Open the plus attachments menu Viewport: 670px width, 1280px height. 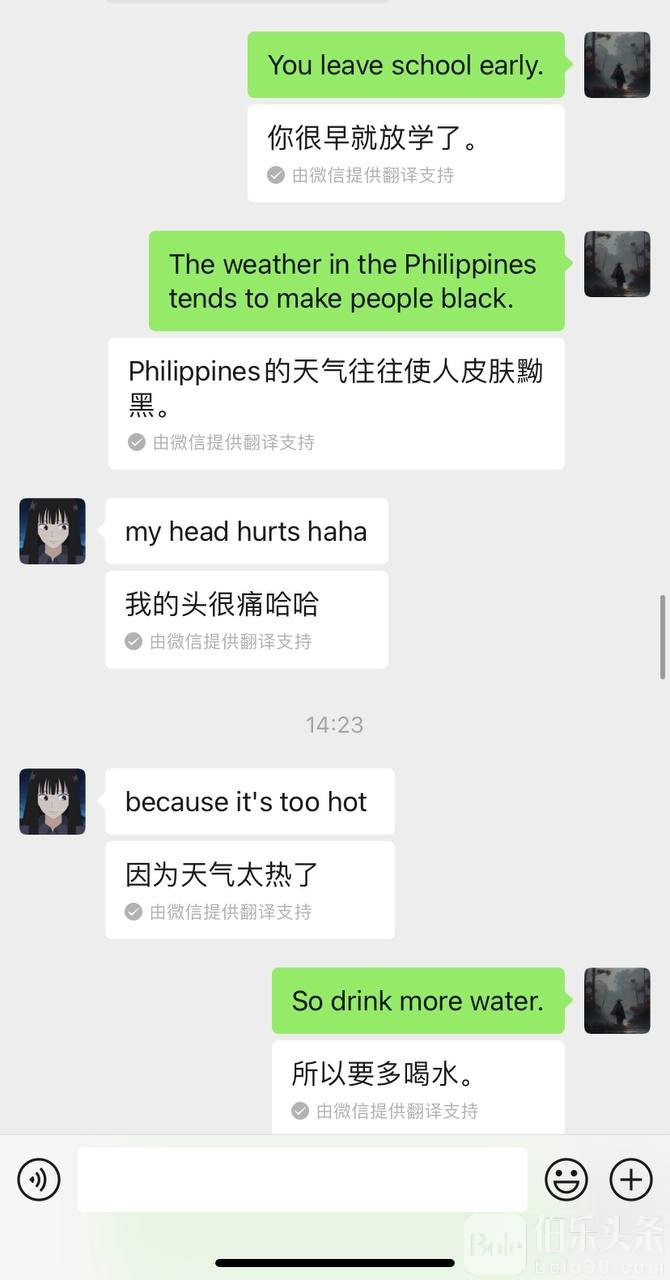(x=631, y=1180)
